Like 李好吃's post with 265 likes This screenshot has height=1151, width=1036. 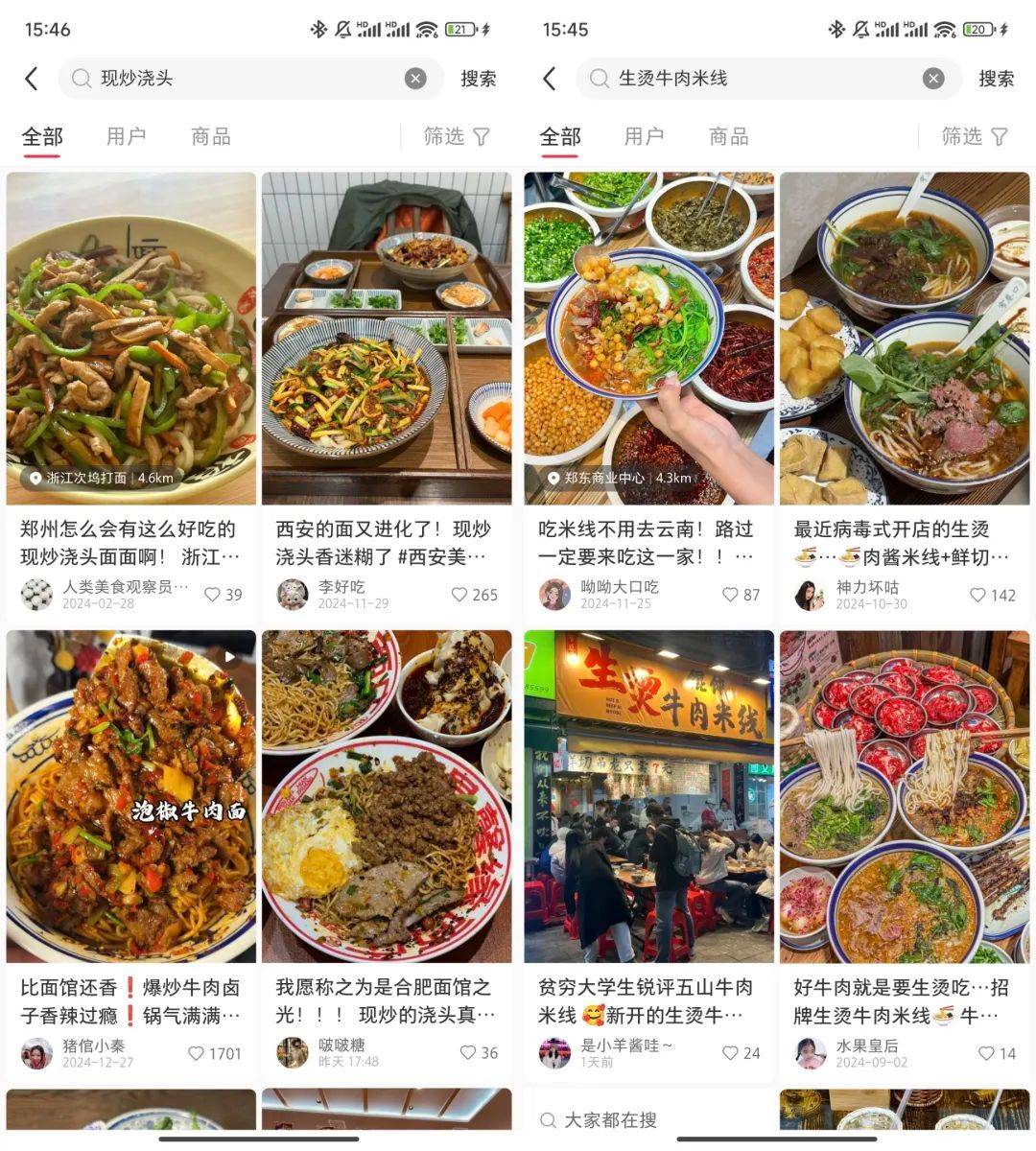coord(460,595)
